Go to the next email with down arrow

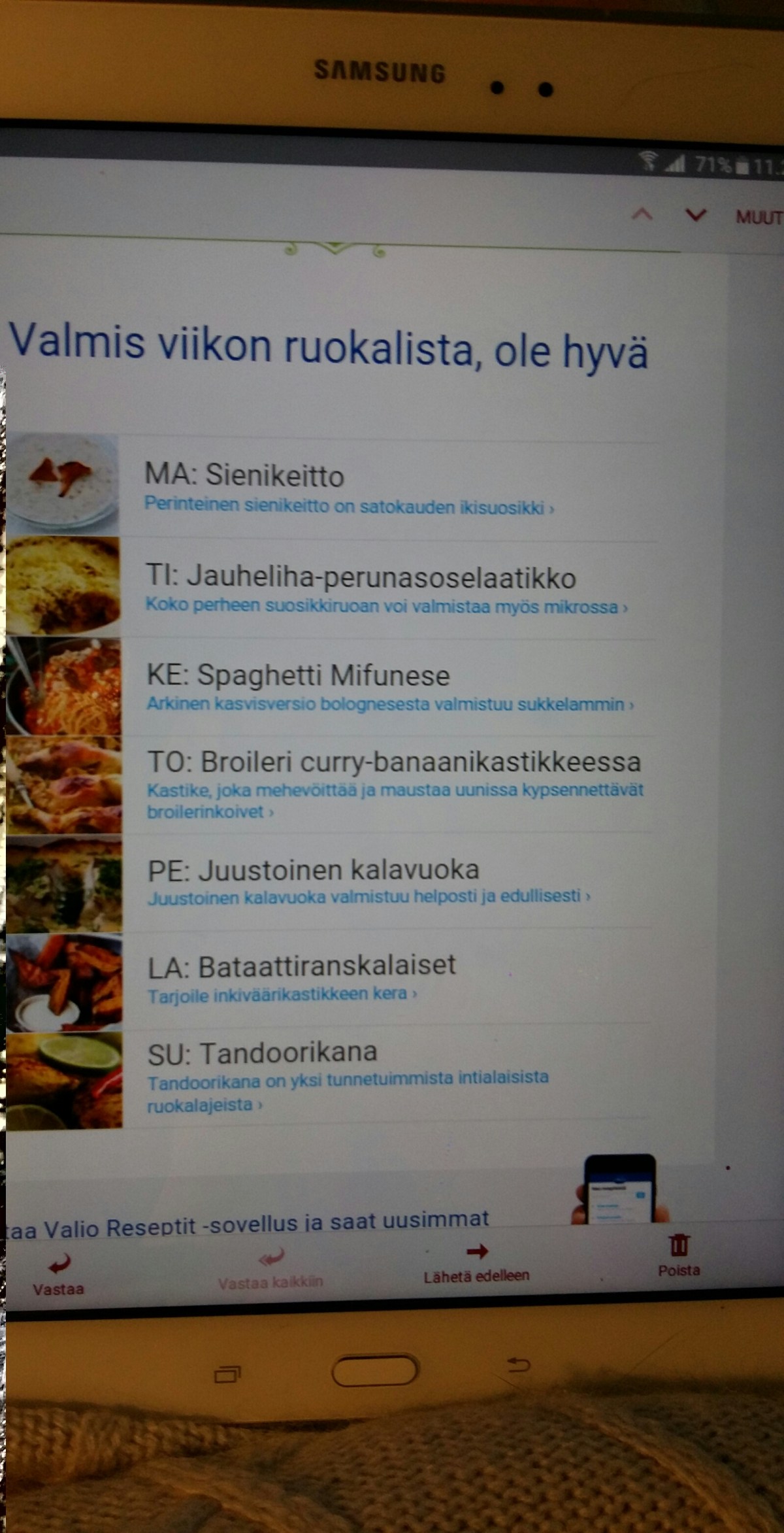tap(696, 214)
